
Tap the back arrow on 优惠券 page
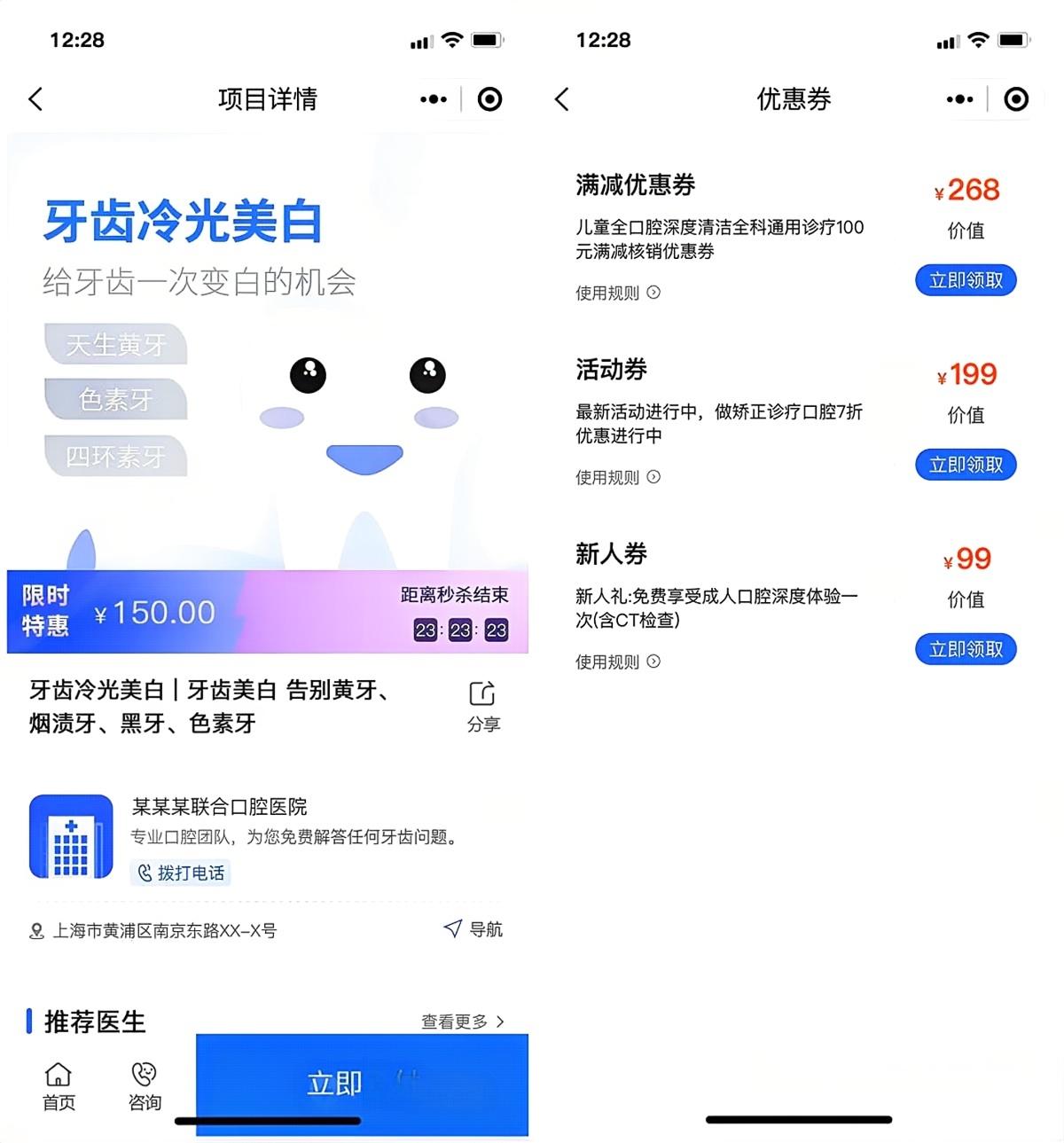pyautogui.click(x=561, y=99)
